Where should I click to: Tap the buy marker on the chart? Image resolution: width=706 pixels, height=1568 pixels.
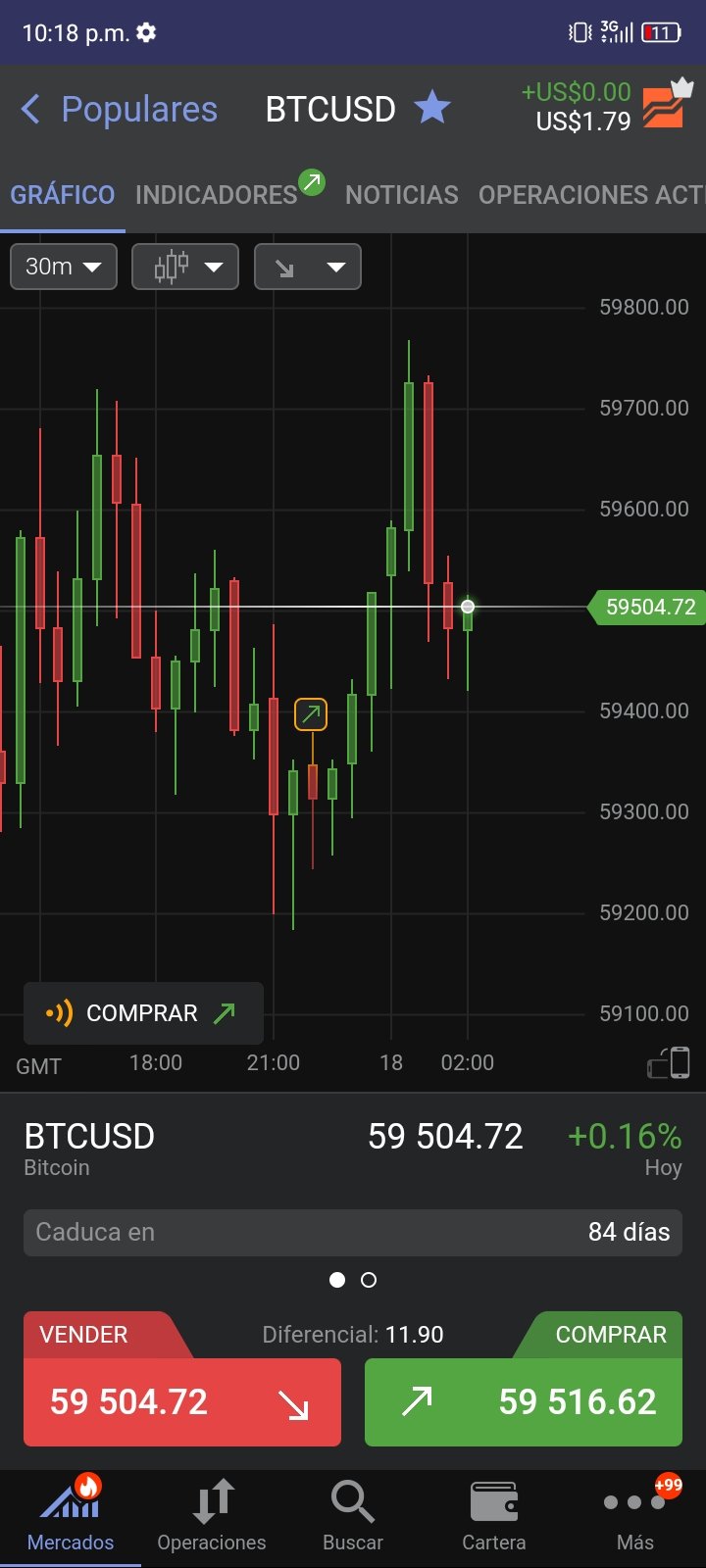[x=311, y=714]
